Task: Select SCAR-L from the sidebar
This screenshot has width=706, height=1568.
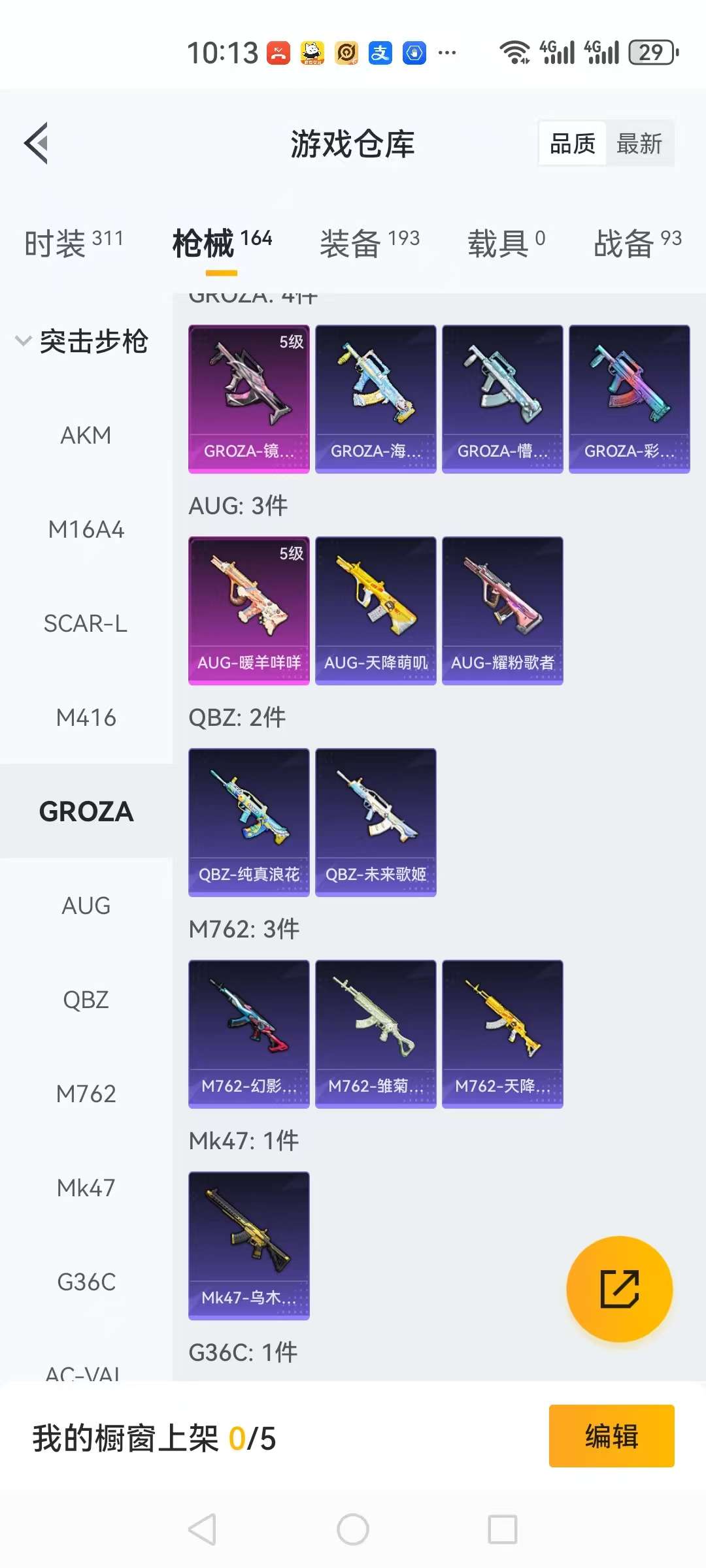Action: tap(86, 623)
